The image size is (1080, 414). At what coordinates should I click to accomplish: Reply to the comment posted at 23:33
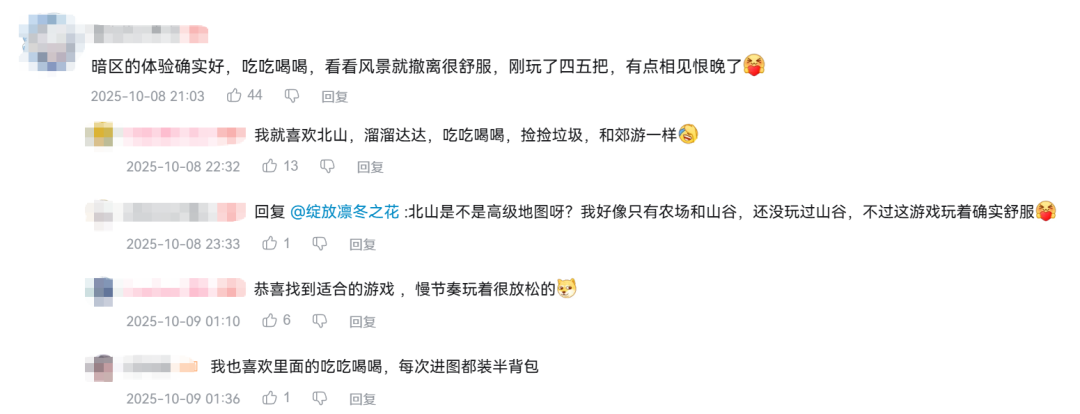pyautogui.click(x=362, y=244)
